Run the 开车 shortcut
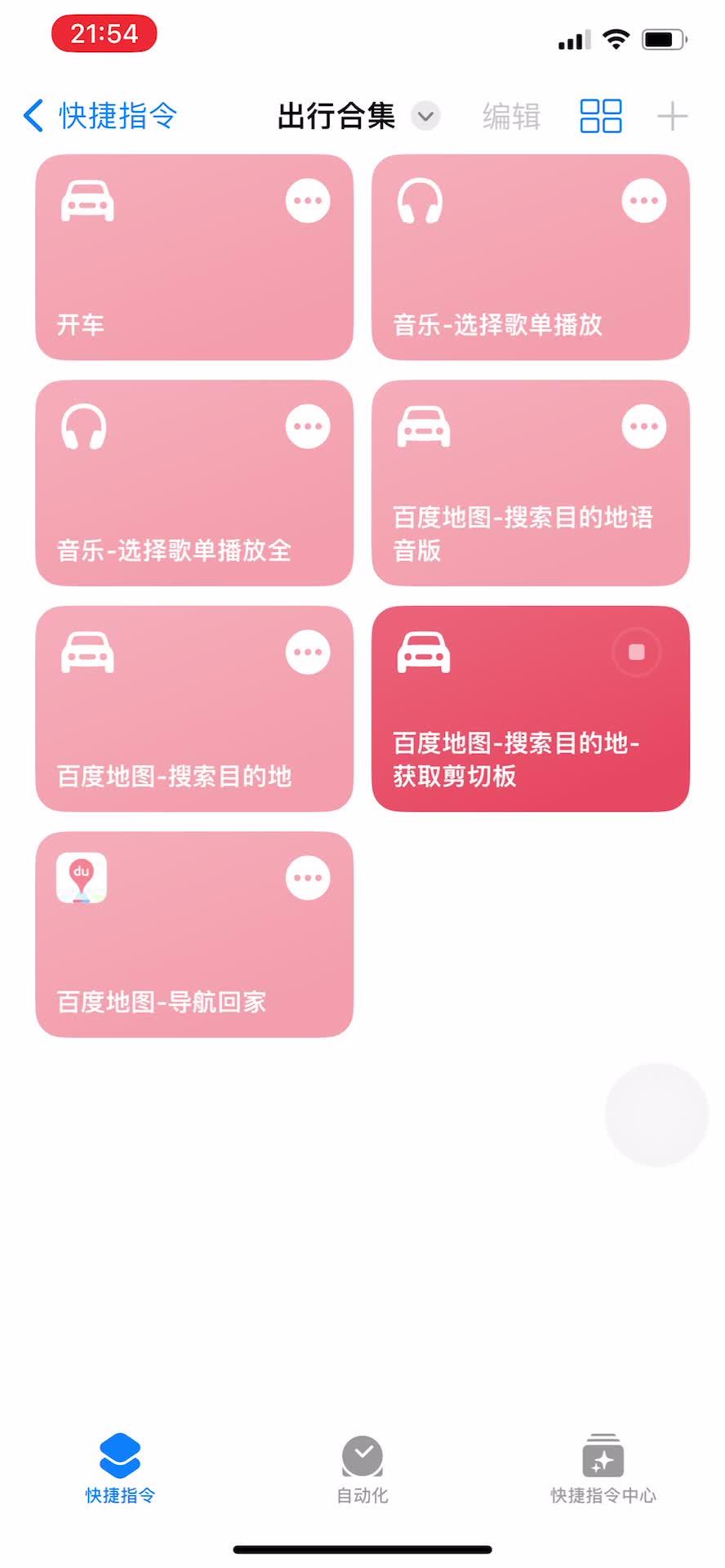The width and height of the screenshot is (725, 1568). [x=194, y=257]
